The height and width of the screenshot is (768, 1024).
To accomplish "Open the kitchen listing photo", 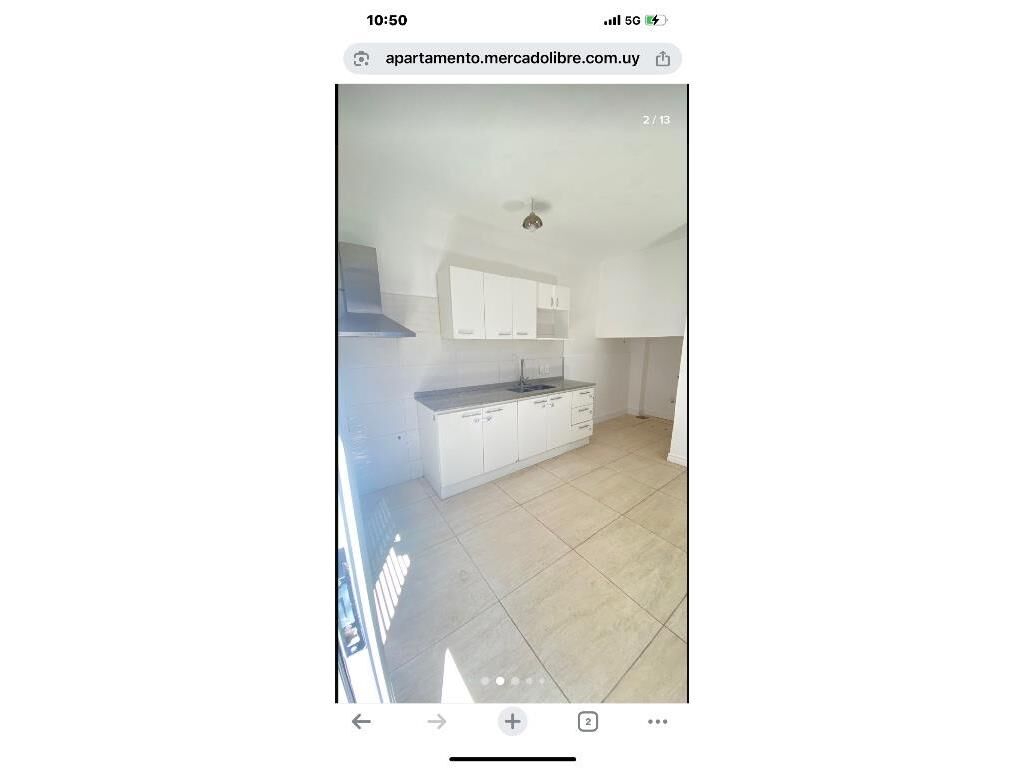I will pyautogui.click(x=512, y=400).
